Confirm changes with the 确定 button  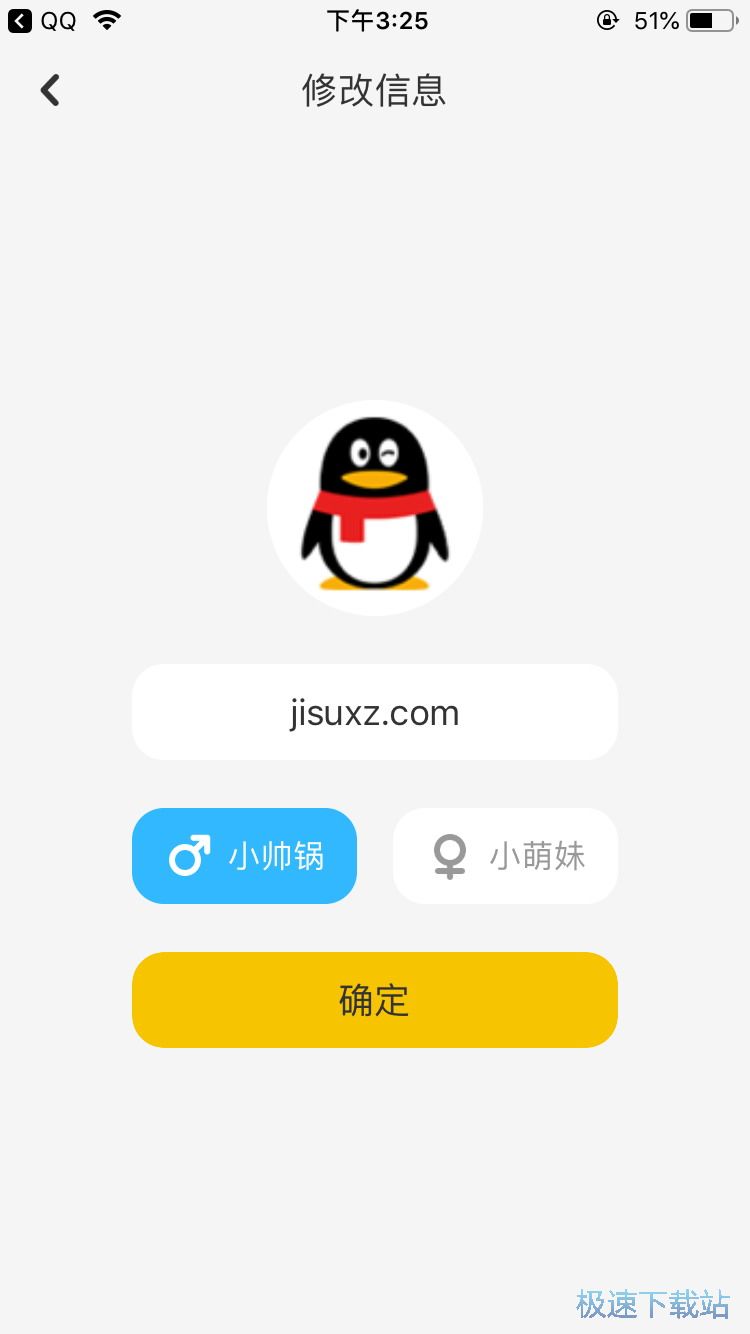tap(375, 1000)
